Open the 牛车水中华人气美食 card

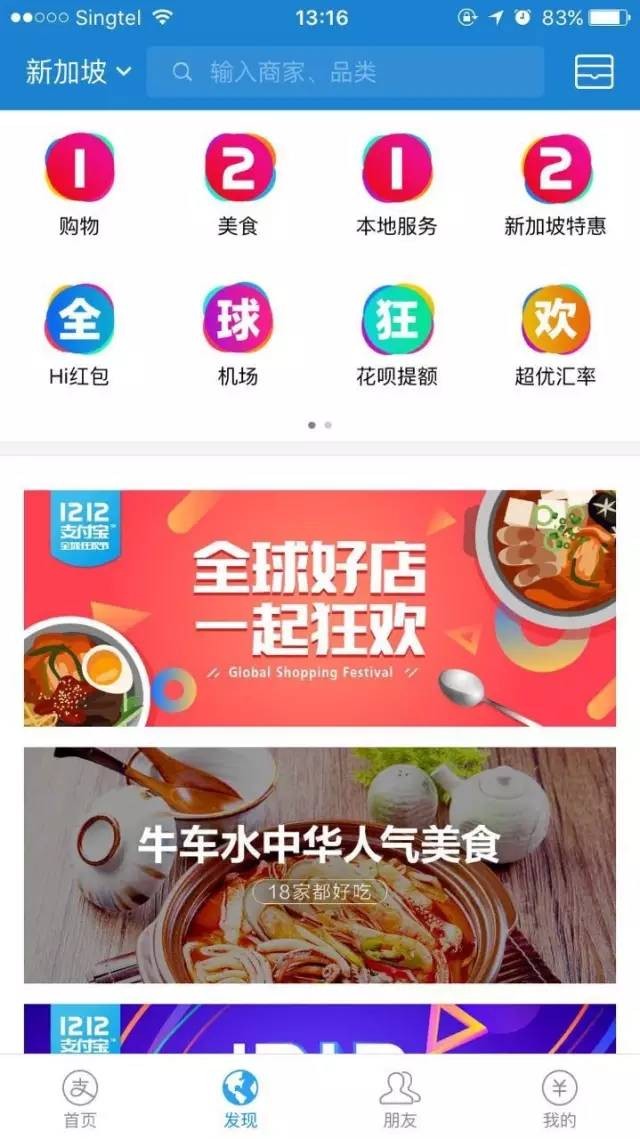click(x=320, y=865)
